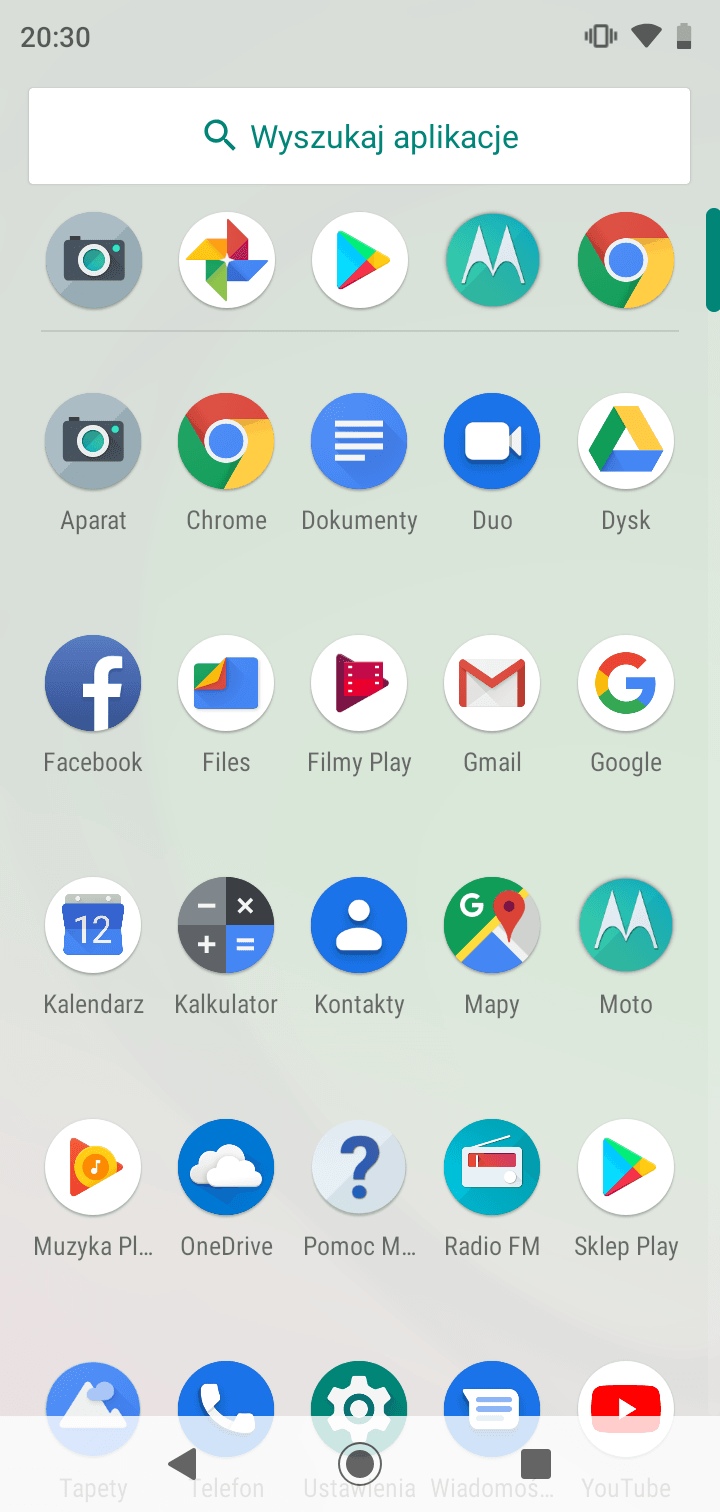Launch OneDrive
This screenshot has height=1512, width=720.
(x=226, y=1168)
